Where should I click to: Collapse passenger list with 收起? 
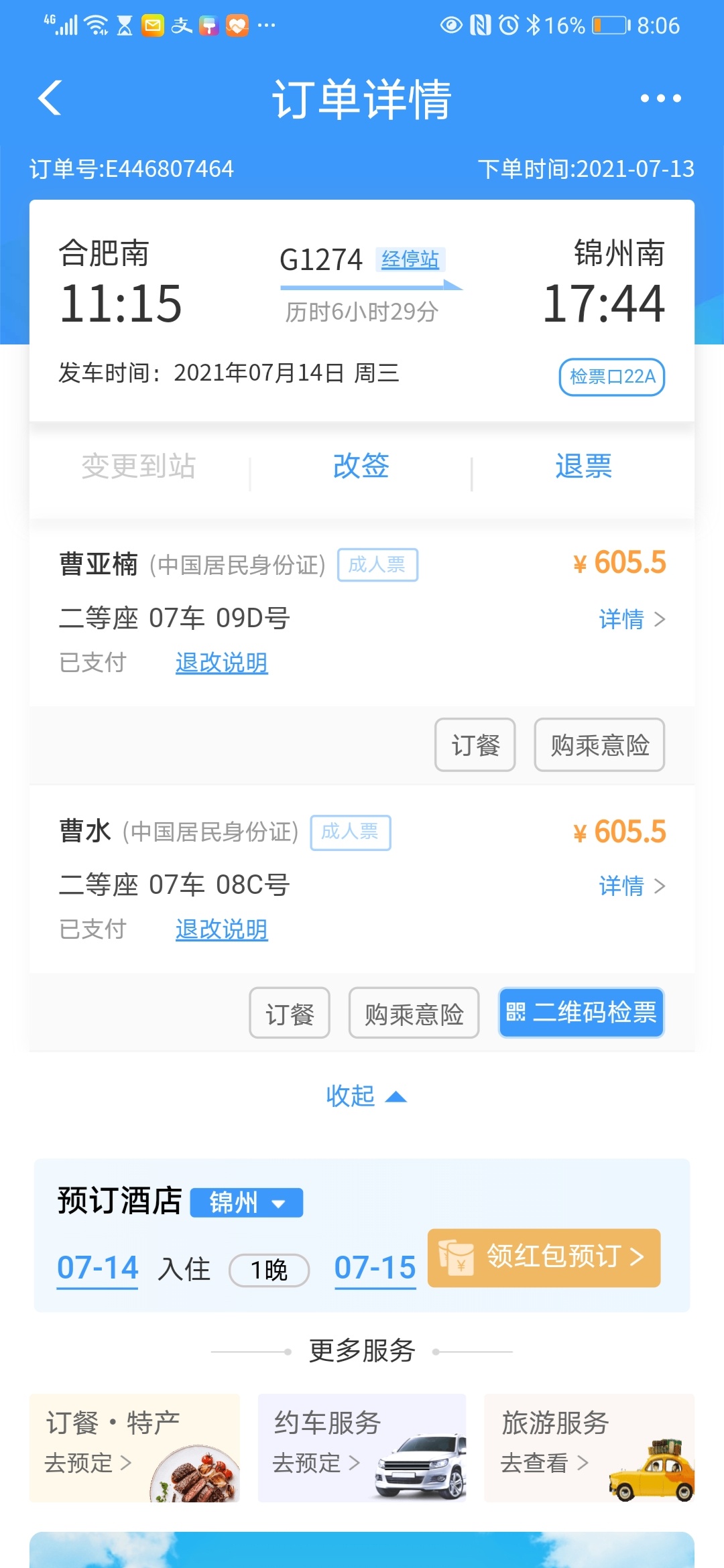366,1096
